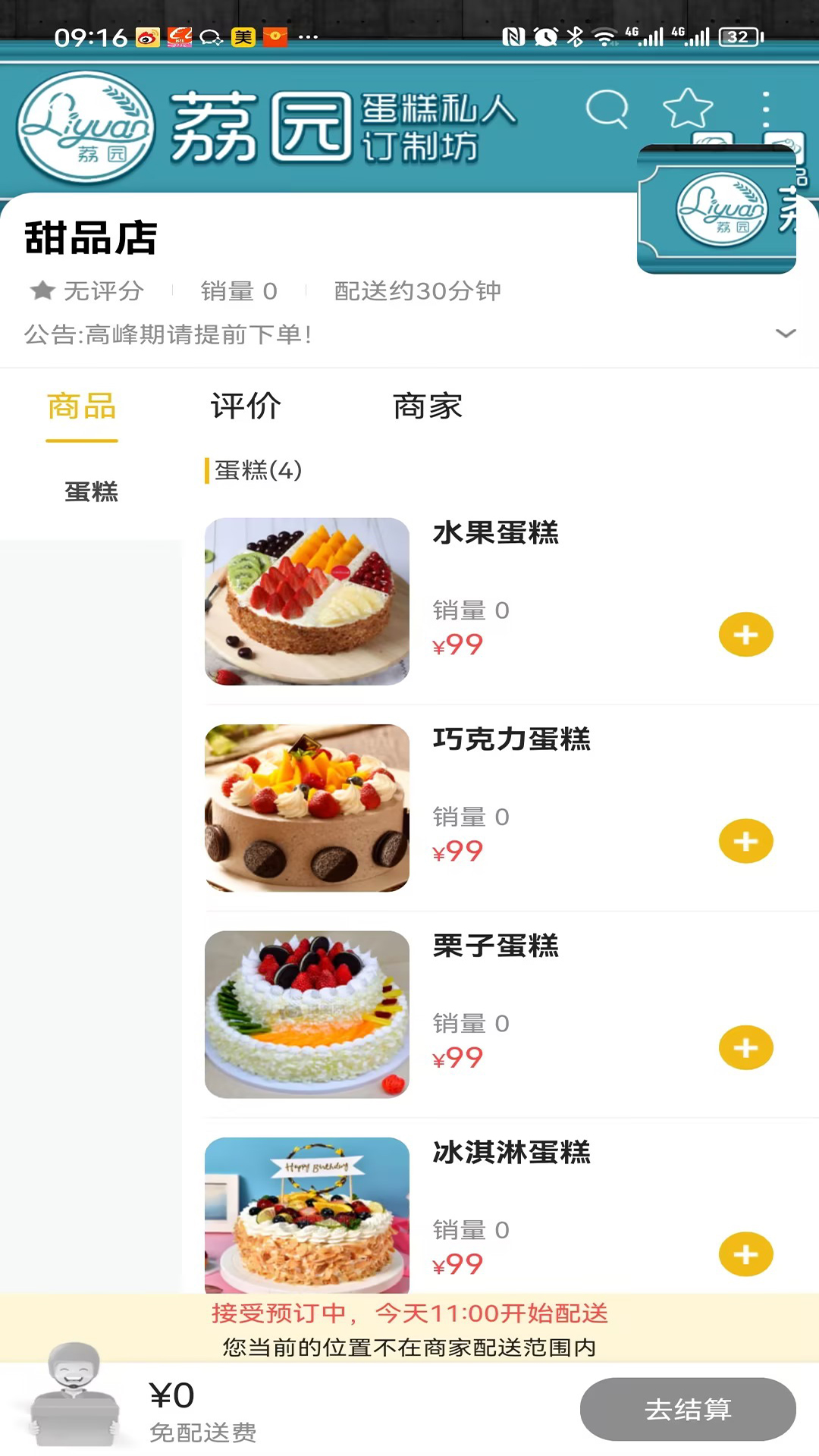Add 冰淇淋蛋糕 to the cart
The image size is (819, 1456).
[745, 1254]
